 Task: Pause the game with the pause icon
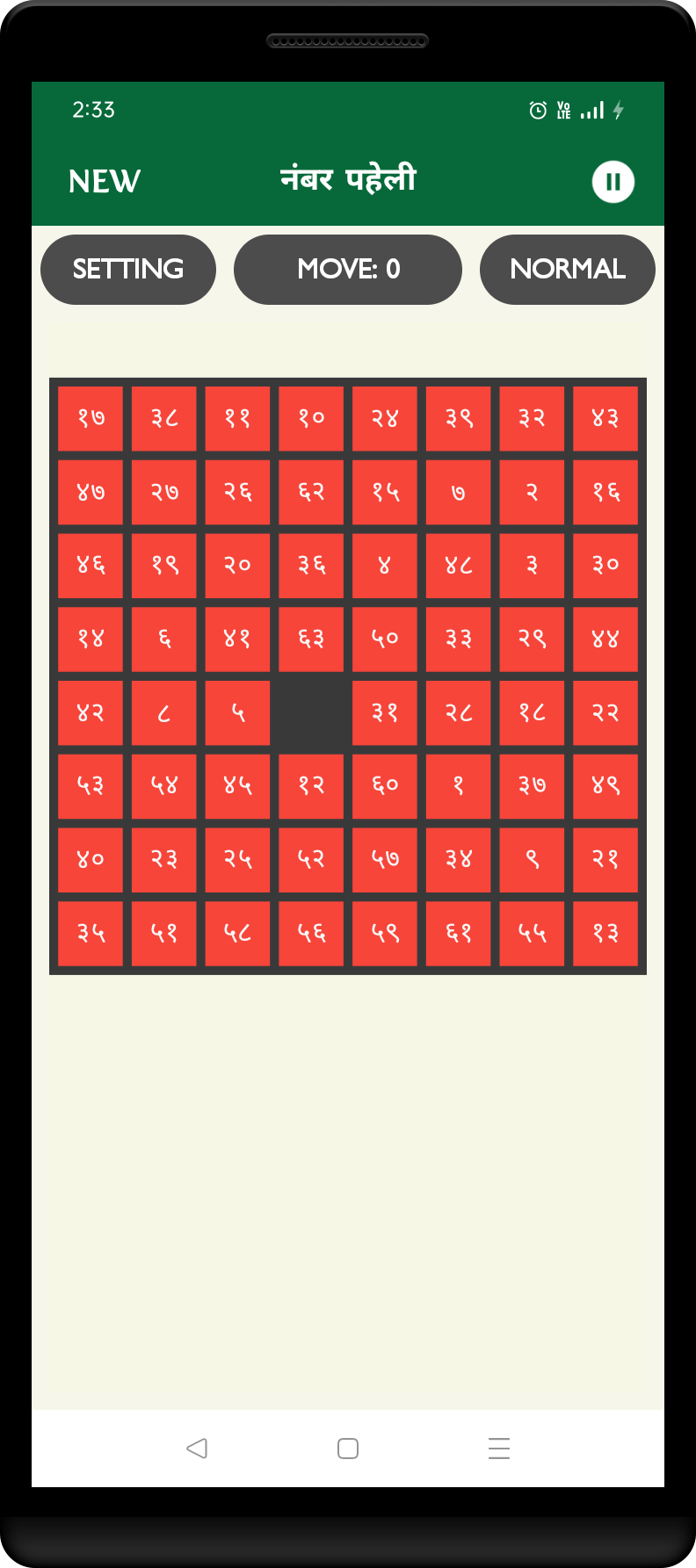point(613,182)
